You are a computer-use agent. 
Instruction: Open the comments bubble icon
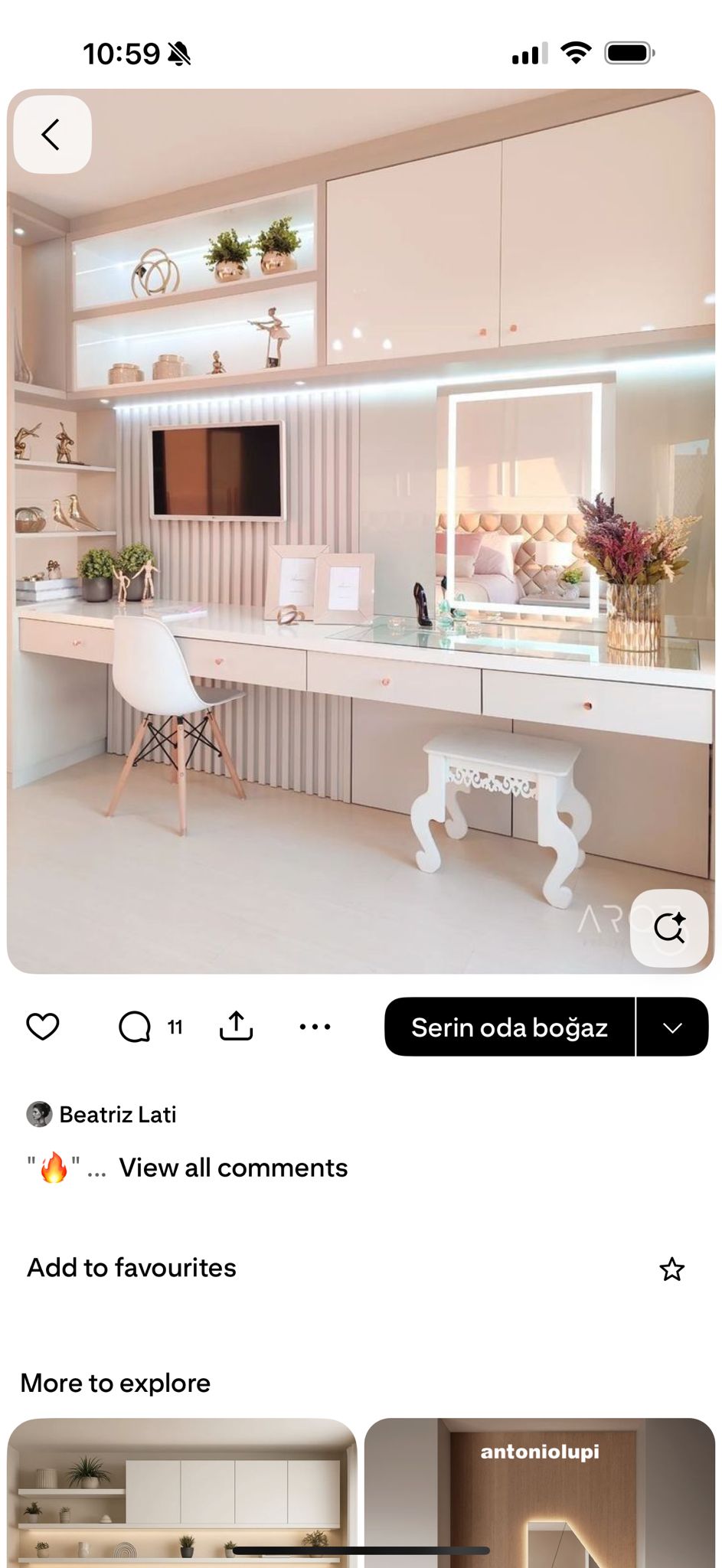coord(135,1027)
